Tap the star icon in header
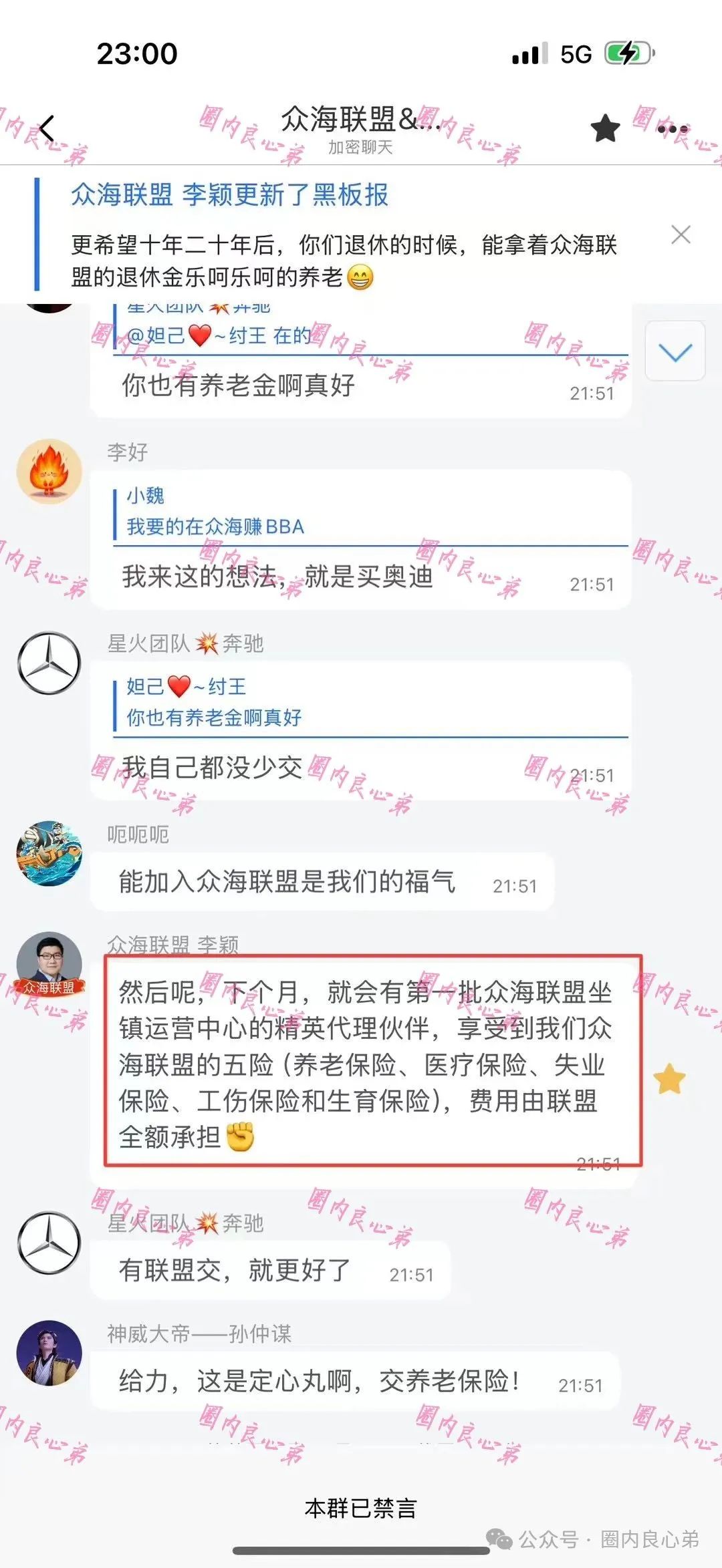The image size is (722, 1568). 606,128
